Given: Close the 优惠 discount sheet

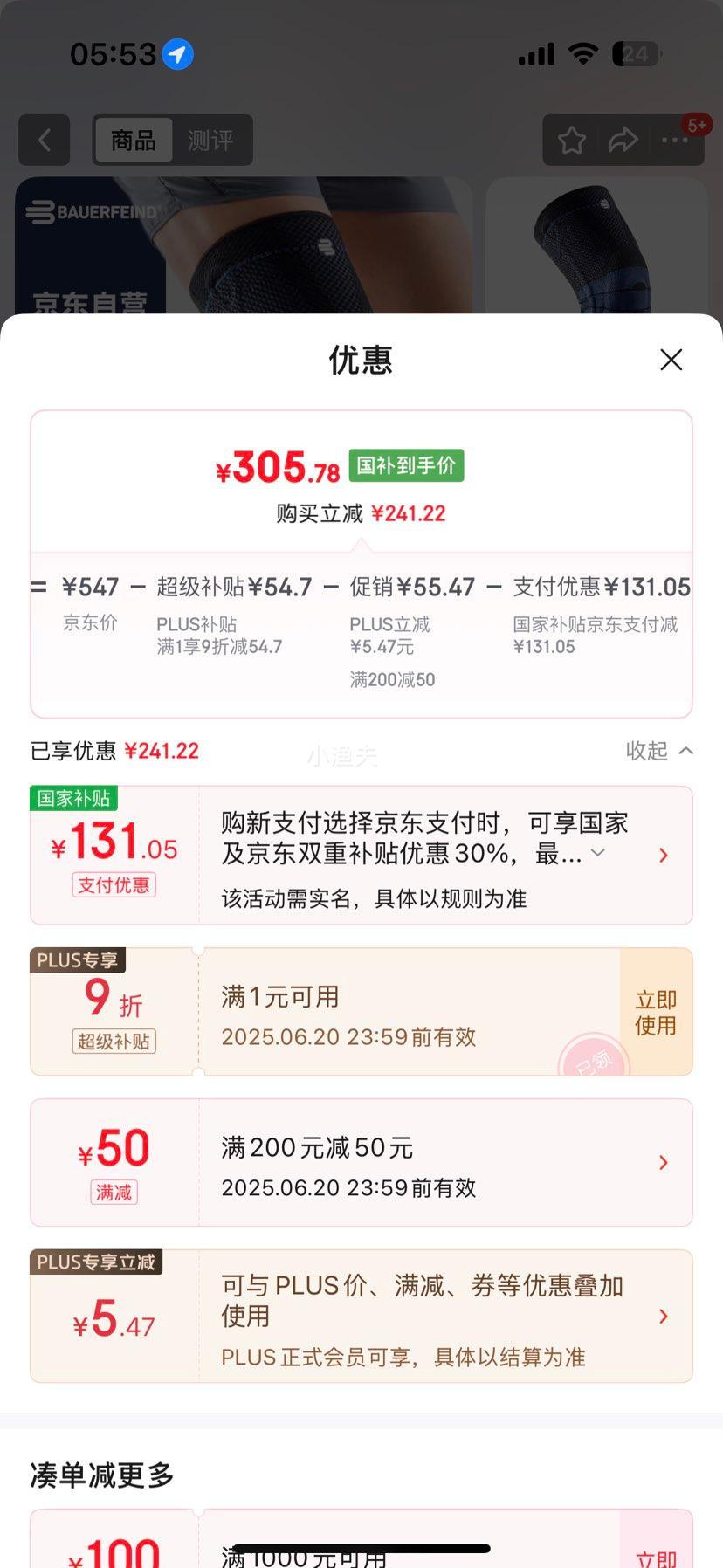Looking at the screenshot, I should (671, 360).
